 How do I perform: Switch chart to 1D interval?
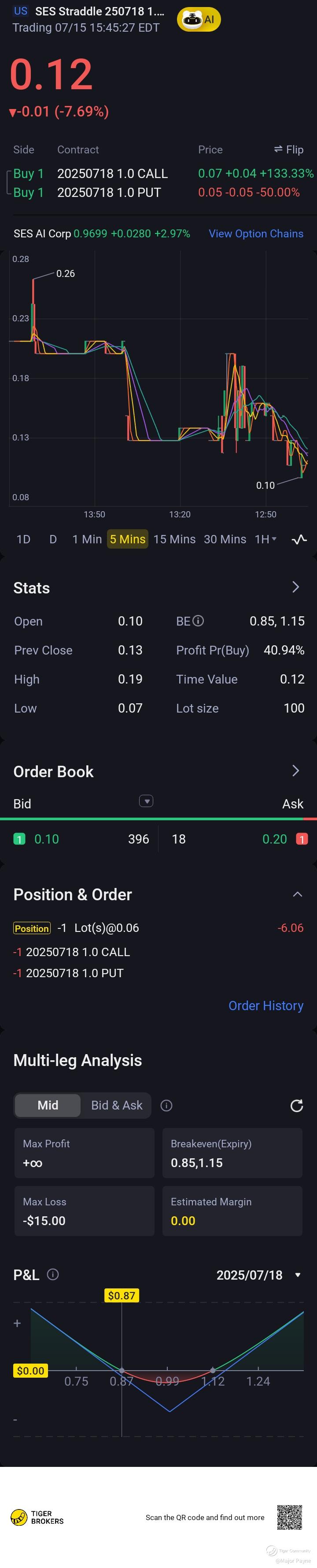[x=23, y=539]
